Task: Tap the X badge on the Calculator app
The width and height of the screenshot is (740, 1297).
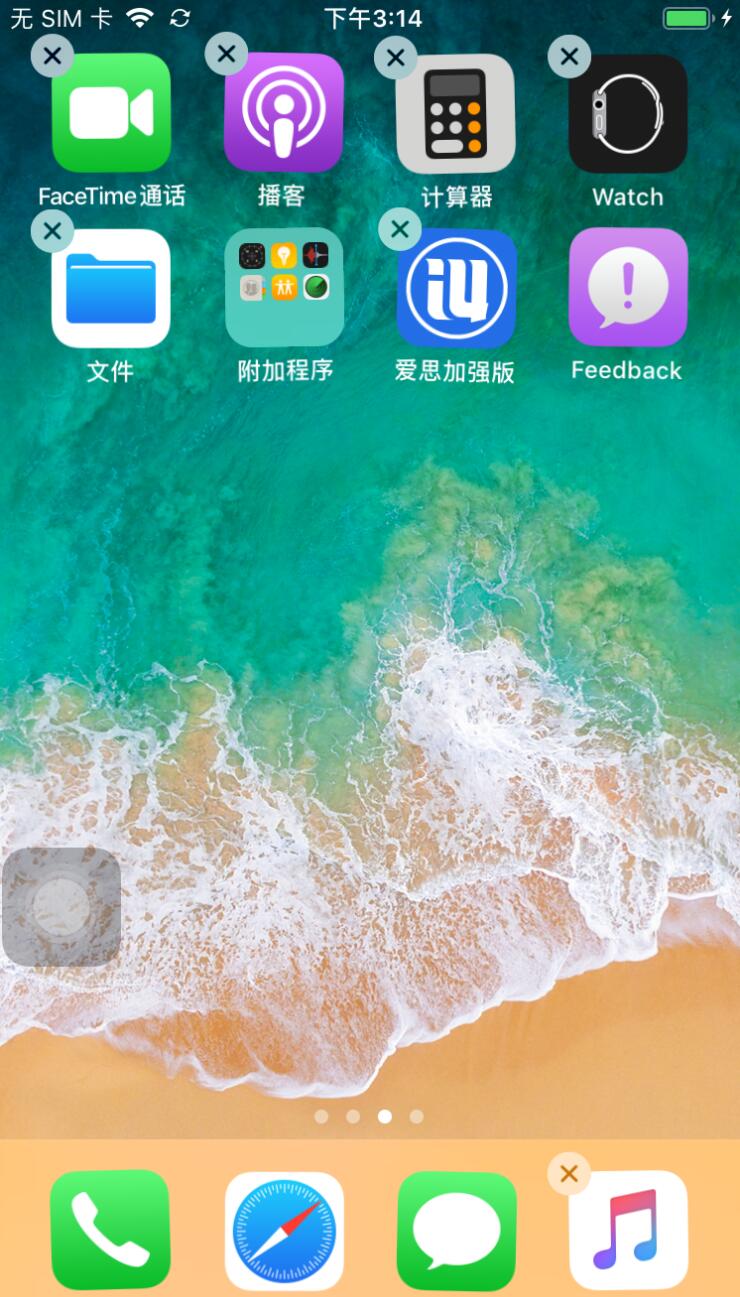Action: coord(396,58)
